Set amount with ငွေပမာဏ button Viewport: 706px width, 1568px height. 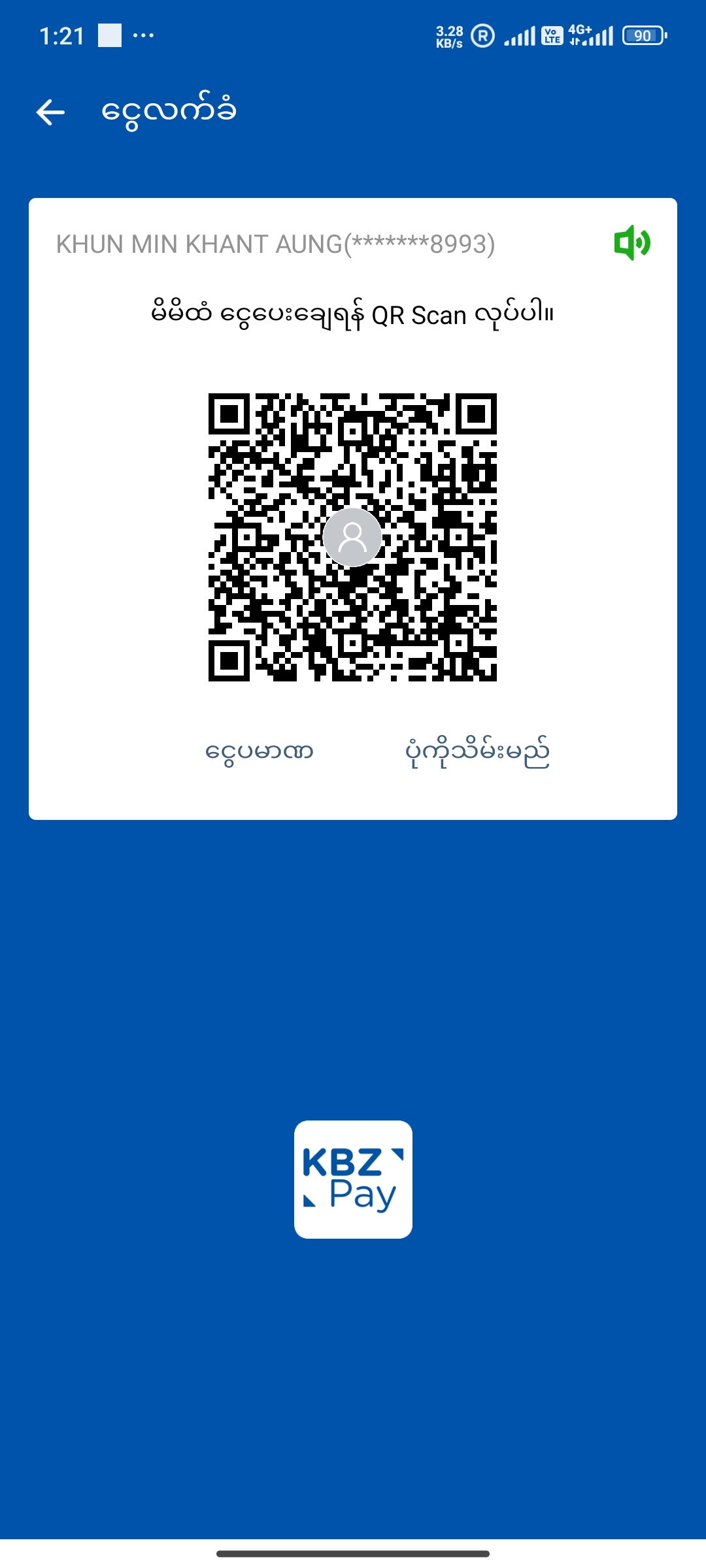260,751
